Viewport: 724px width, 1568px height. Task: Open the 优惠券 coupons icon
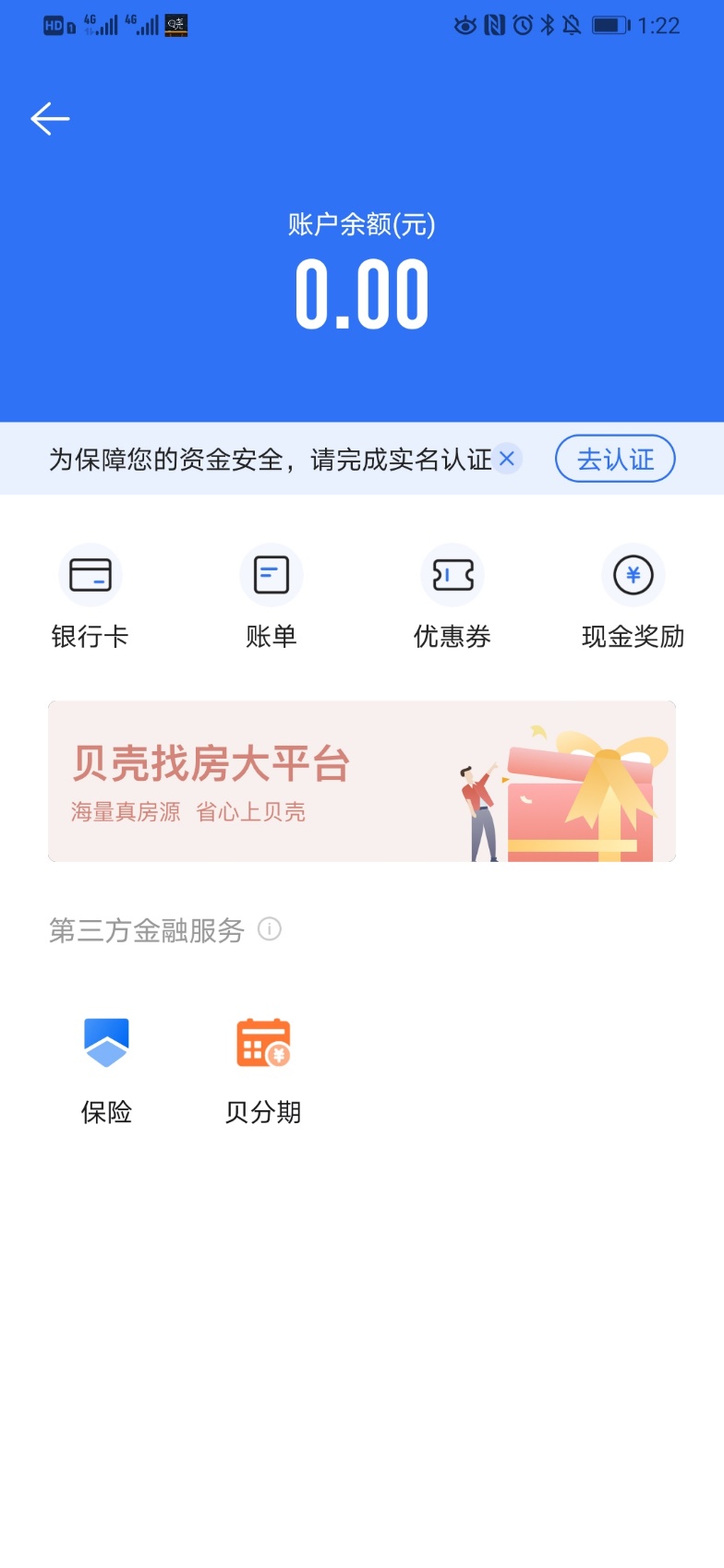click(452, 595)
